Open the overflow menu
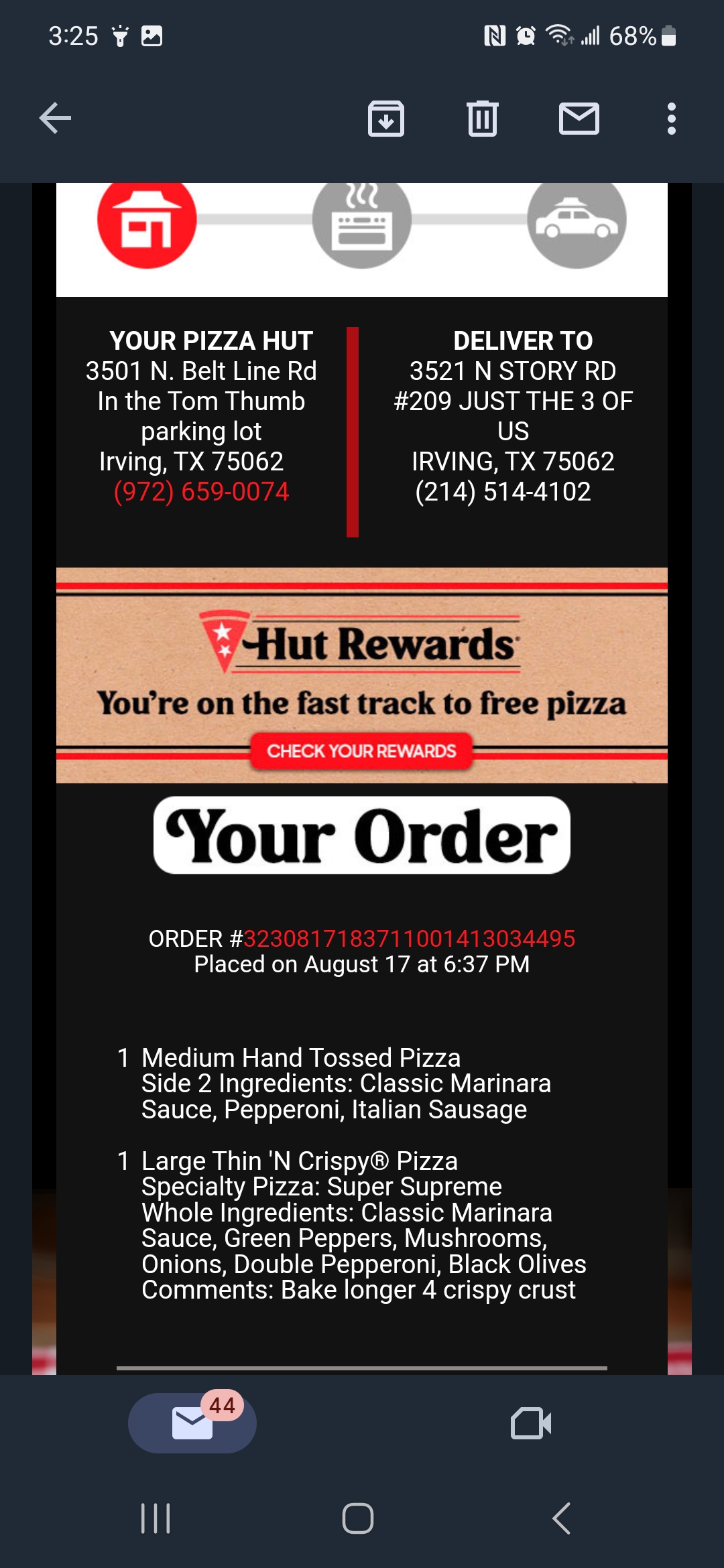Image resolution: width=724 pixels, height=1568 pixels. pyautogui.click(x=671, y=119)
